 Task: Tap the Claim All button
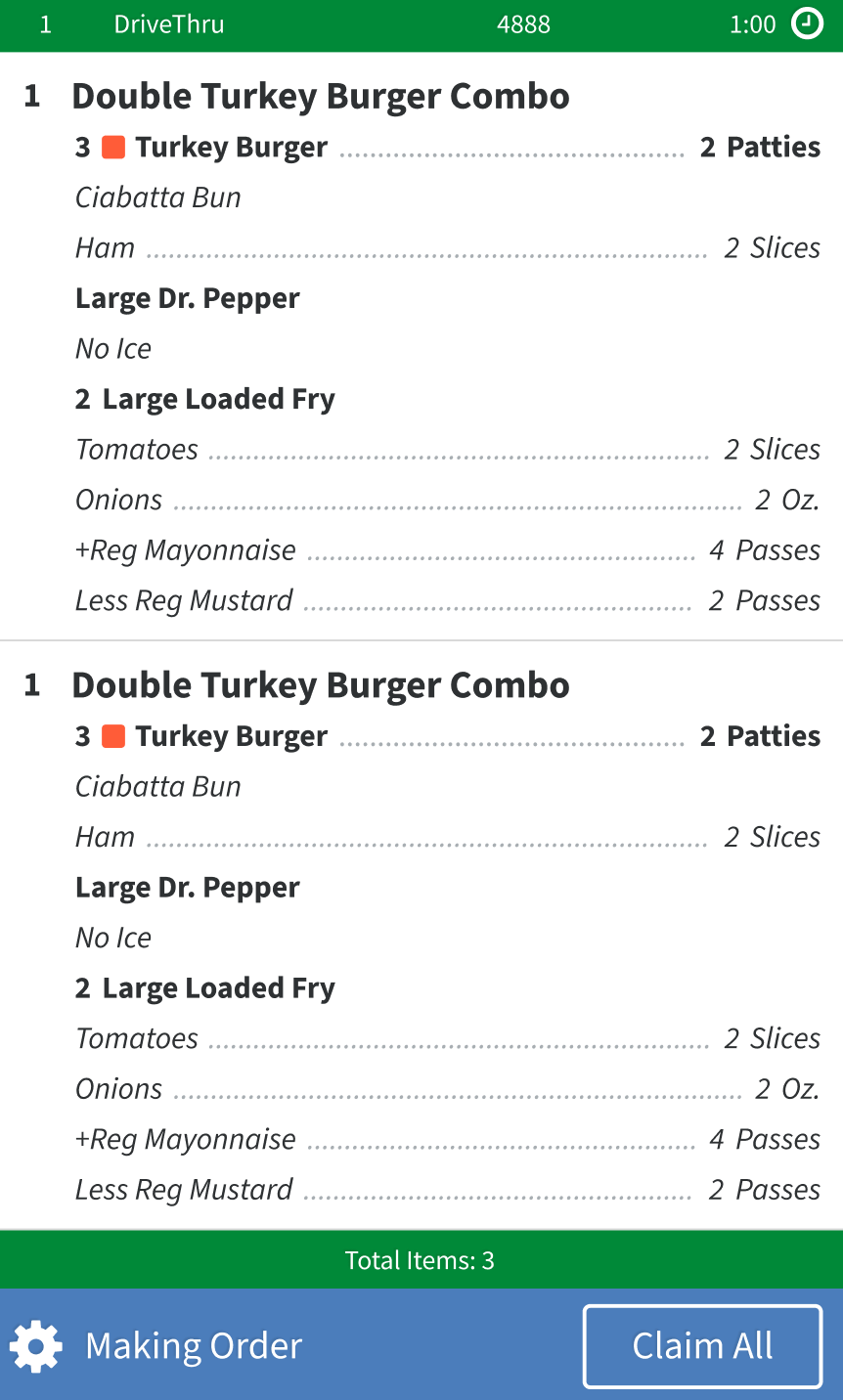[x=702, y=1346]
